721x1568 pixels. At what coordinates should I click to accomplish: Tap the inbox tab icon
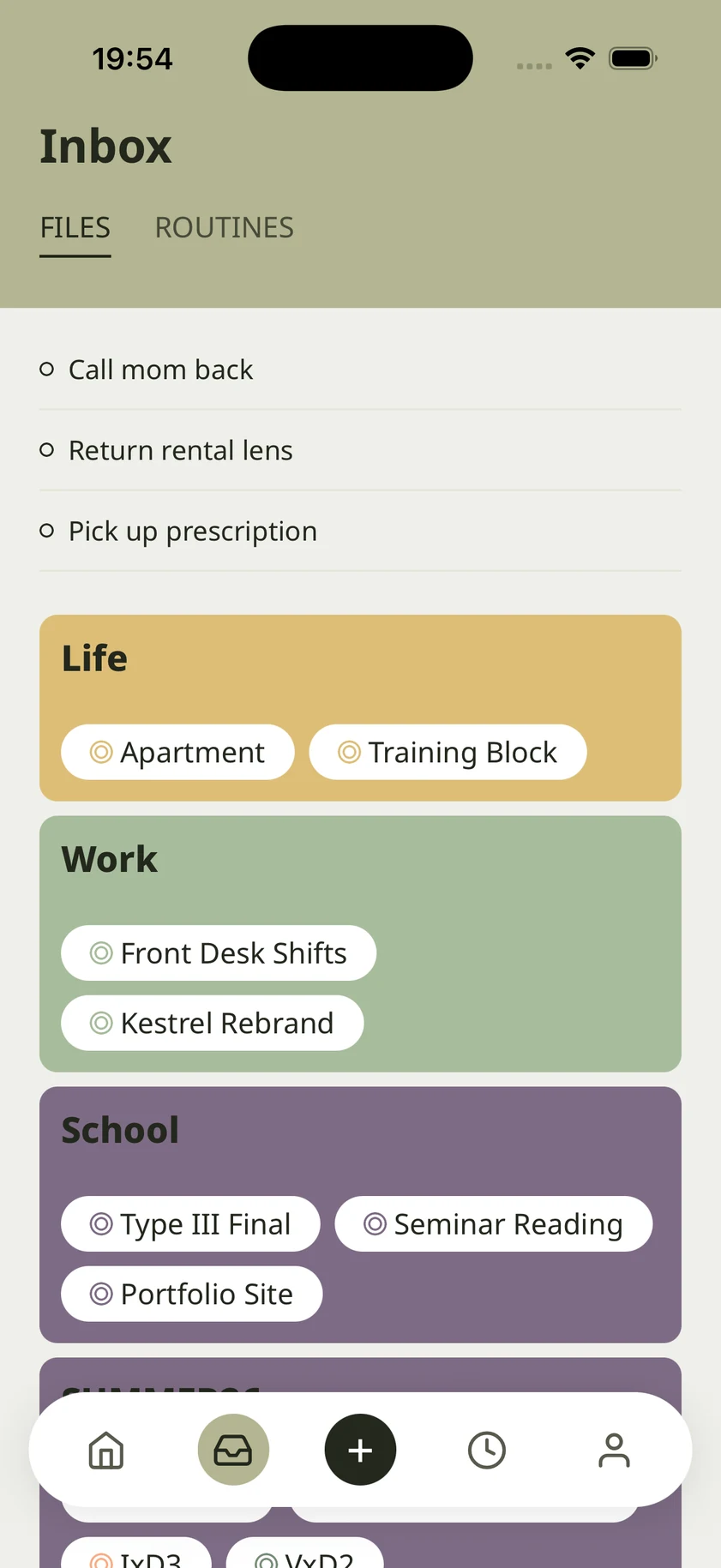(x=233, y=1450)
